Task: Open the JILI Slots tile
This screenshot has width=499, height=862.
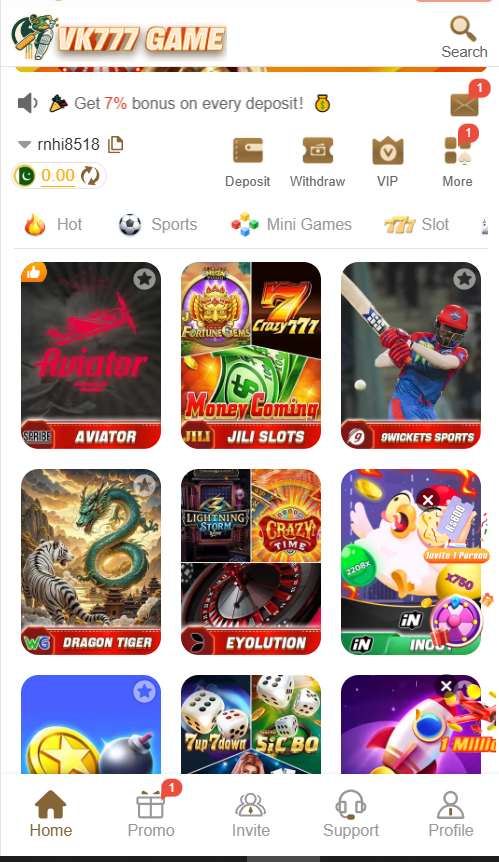Action: pyautogui.click(x=251, y=355)
